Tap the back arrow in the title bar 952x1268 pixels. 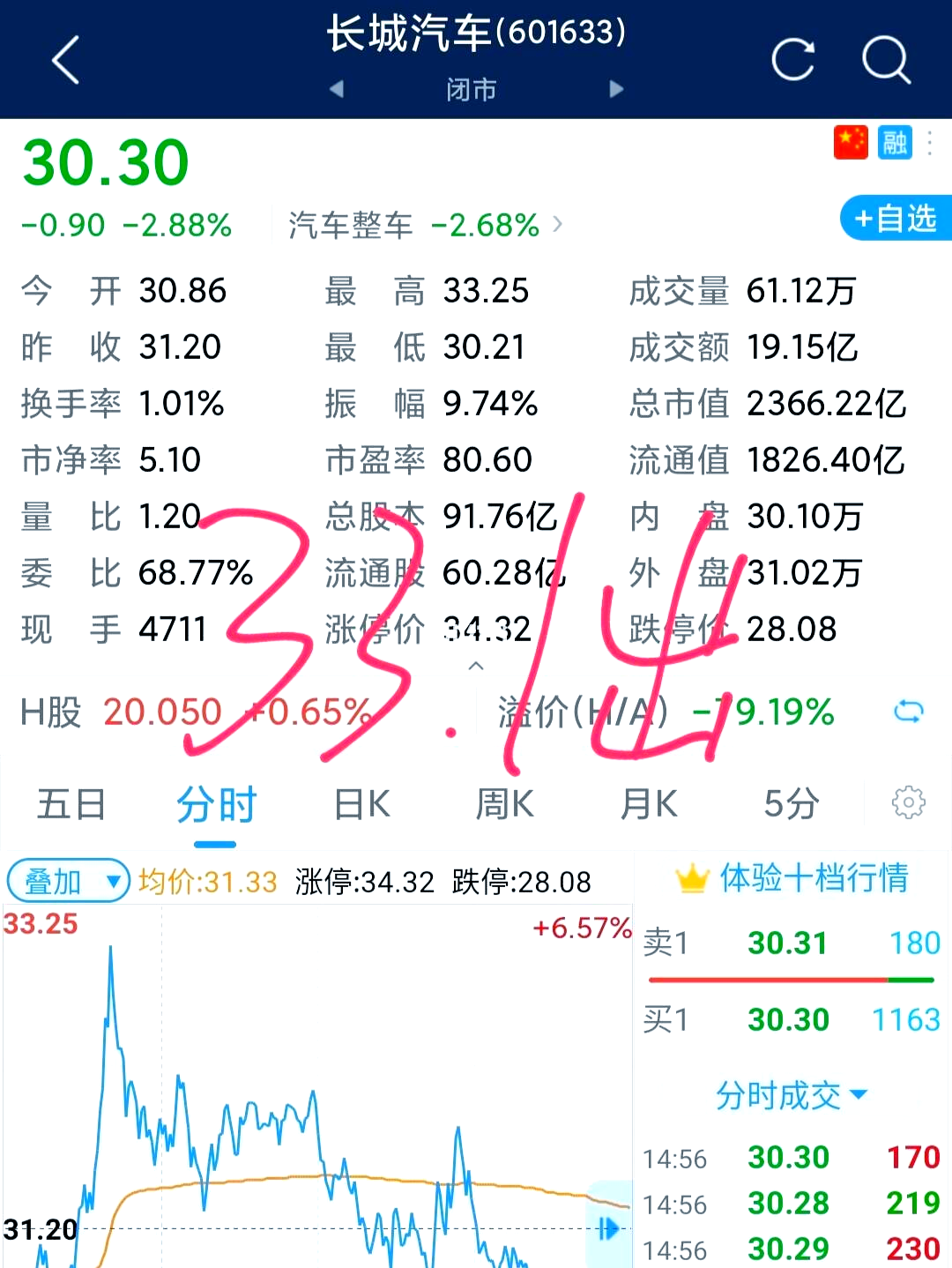click(63, 60)
